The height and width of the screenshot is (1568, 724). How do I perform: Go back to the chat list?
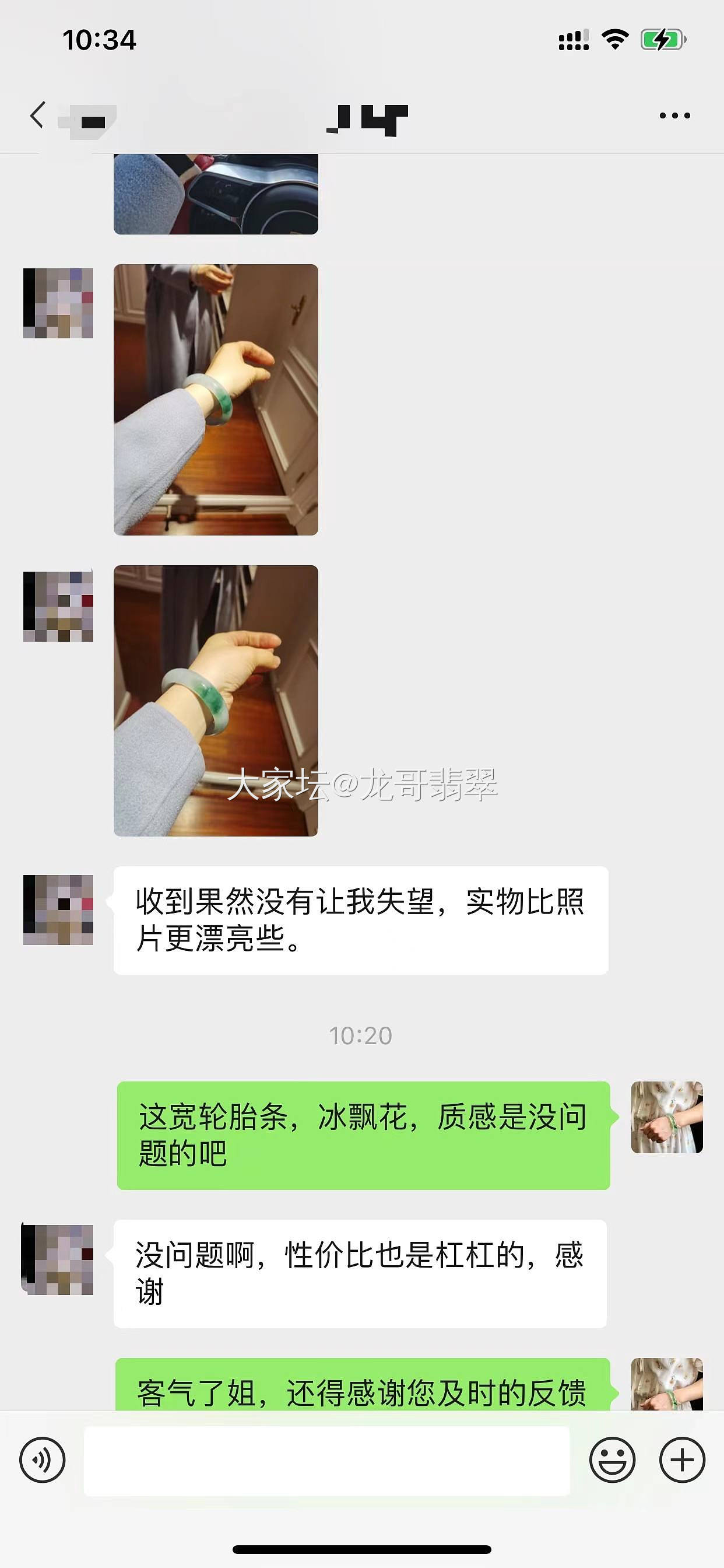(38, 115)
